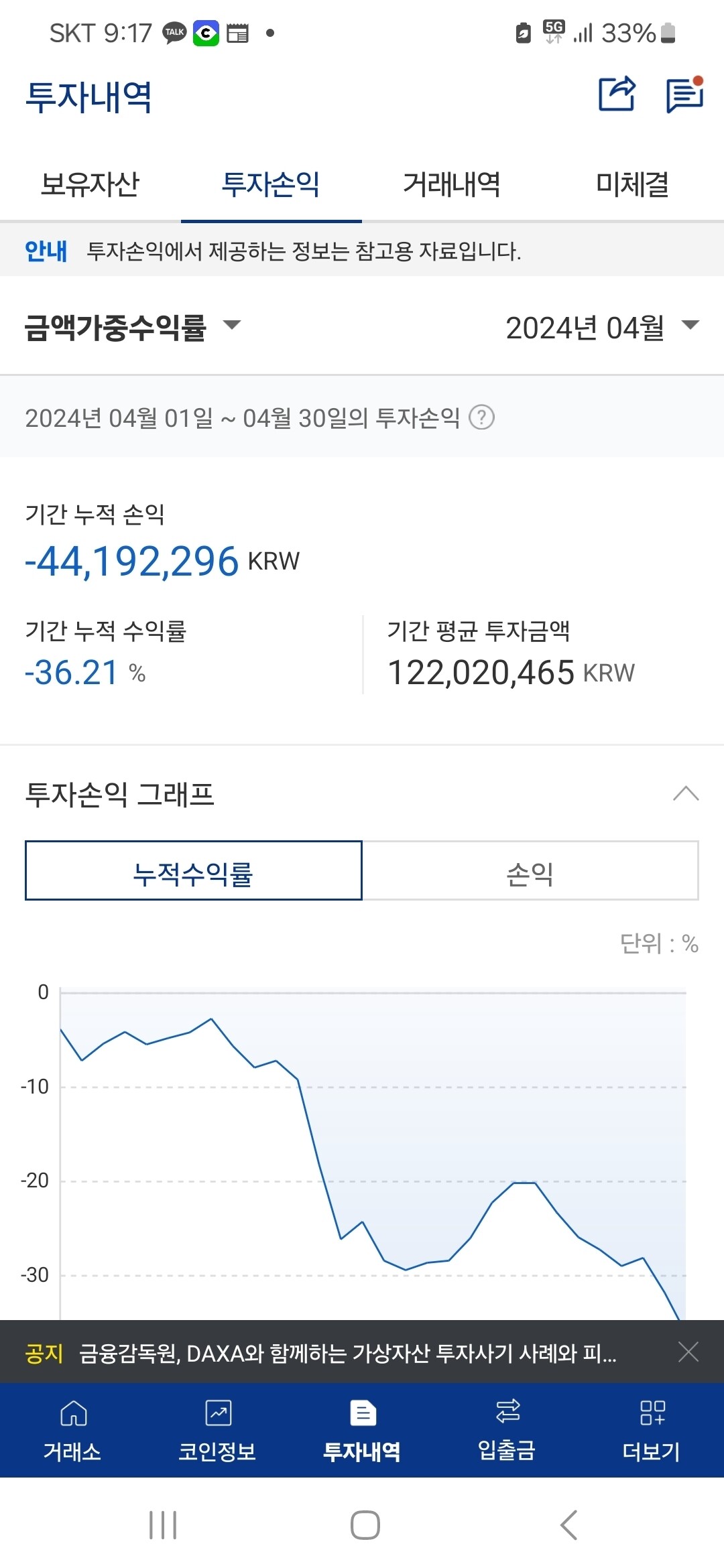The image size is (724, 1568).
Task: Select the 누적수익률 graph view
Action: (193, 870)
